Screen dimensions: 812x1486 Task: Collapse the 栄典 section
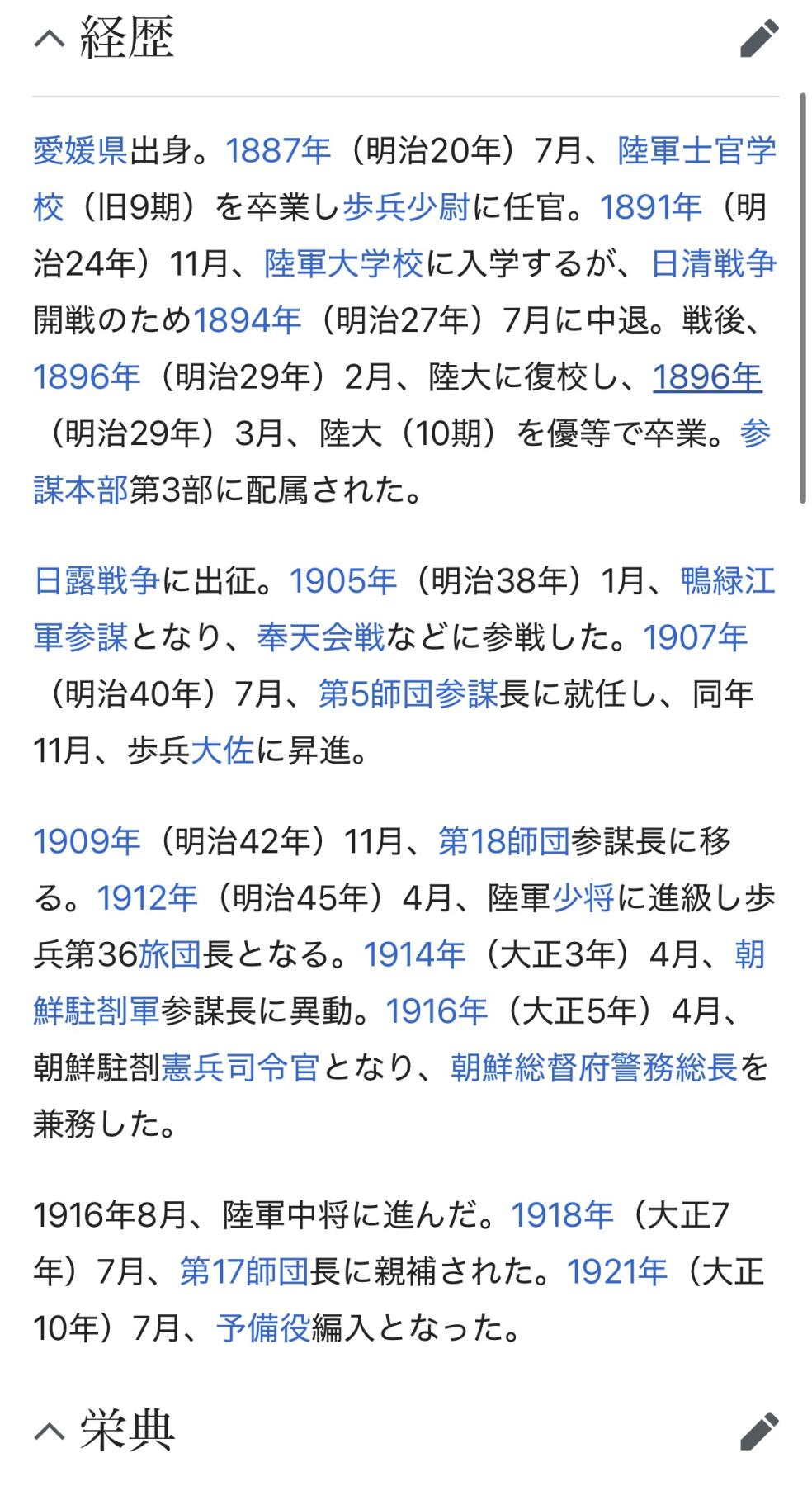[x=50, y=1432]
